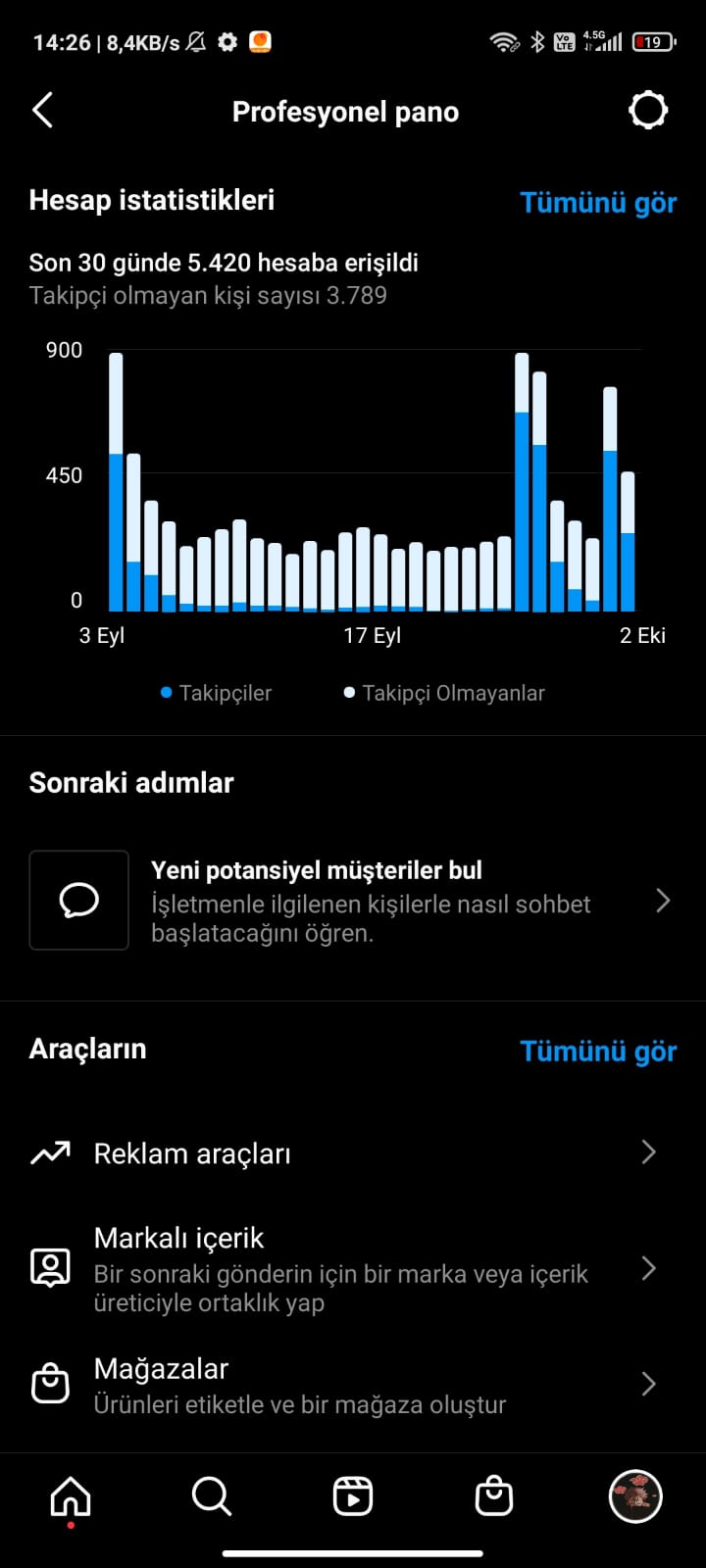Go back from Profesyonel pano
706x1568 pixels.
(x=43, y=111)
